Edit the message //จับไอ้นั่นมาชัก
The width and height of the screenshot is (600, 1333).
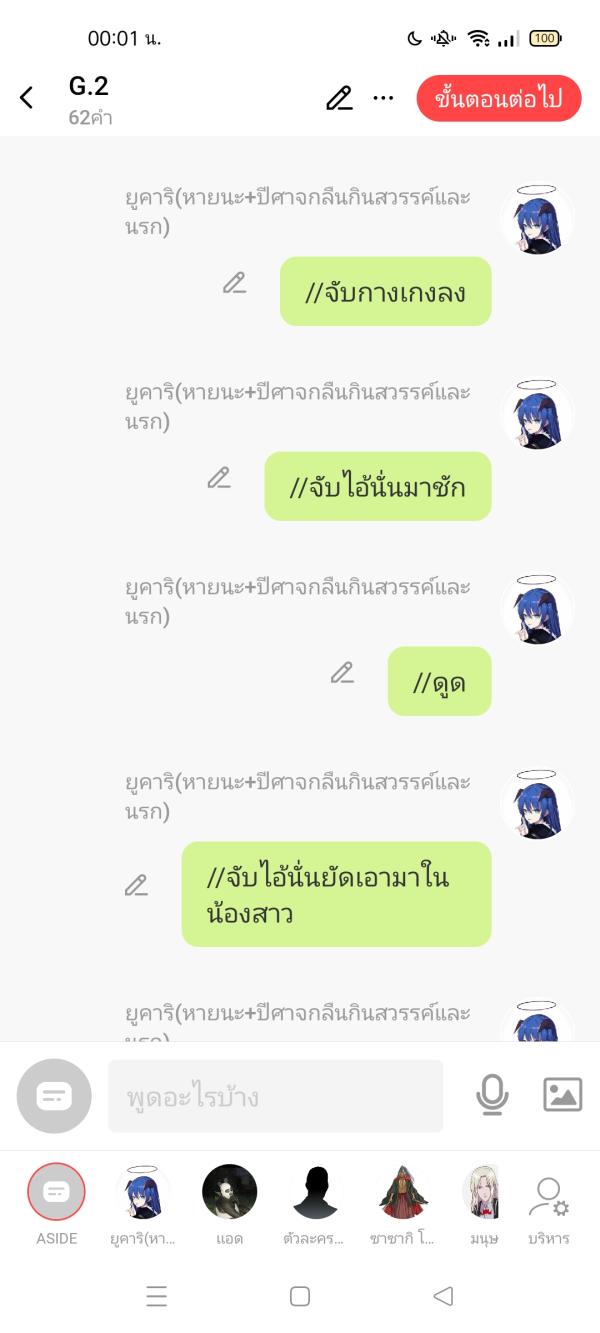pyautogui.click(x=219, y=478)
